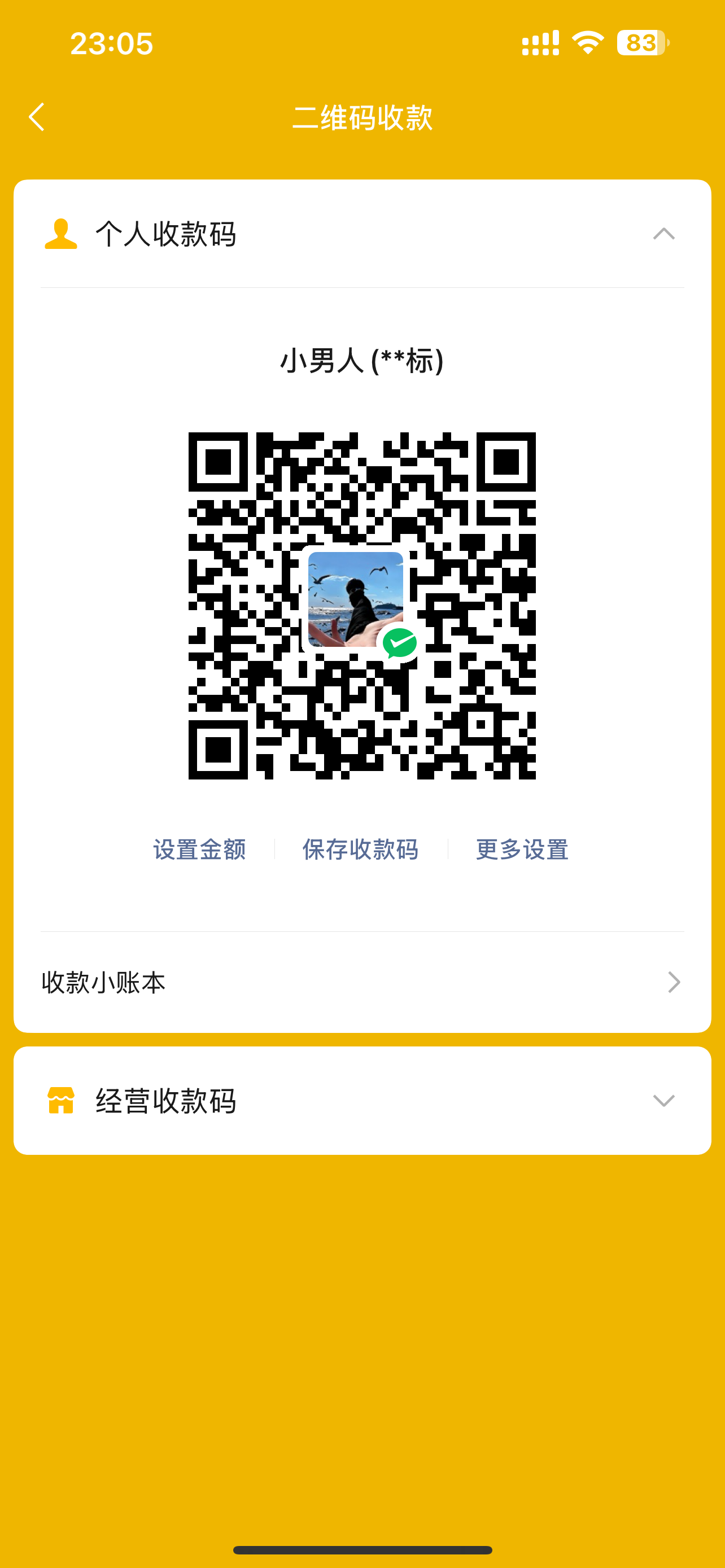This screenshot has height=1568, width=725.
Task: Go back using the top-left arrow
Action: 37,117
